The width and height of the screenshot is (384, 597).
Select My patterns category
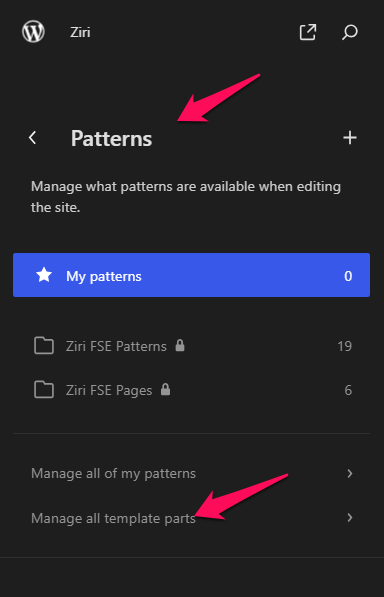(191, 275)
